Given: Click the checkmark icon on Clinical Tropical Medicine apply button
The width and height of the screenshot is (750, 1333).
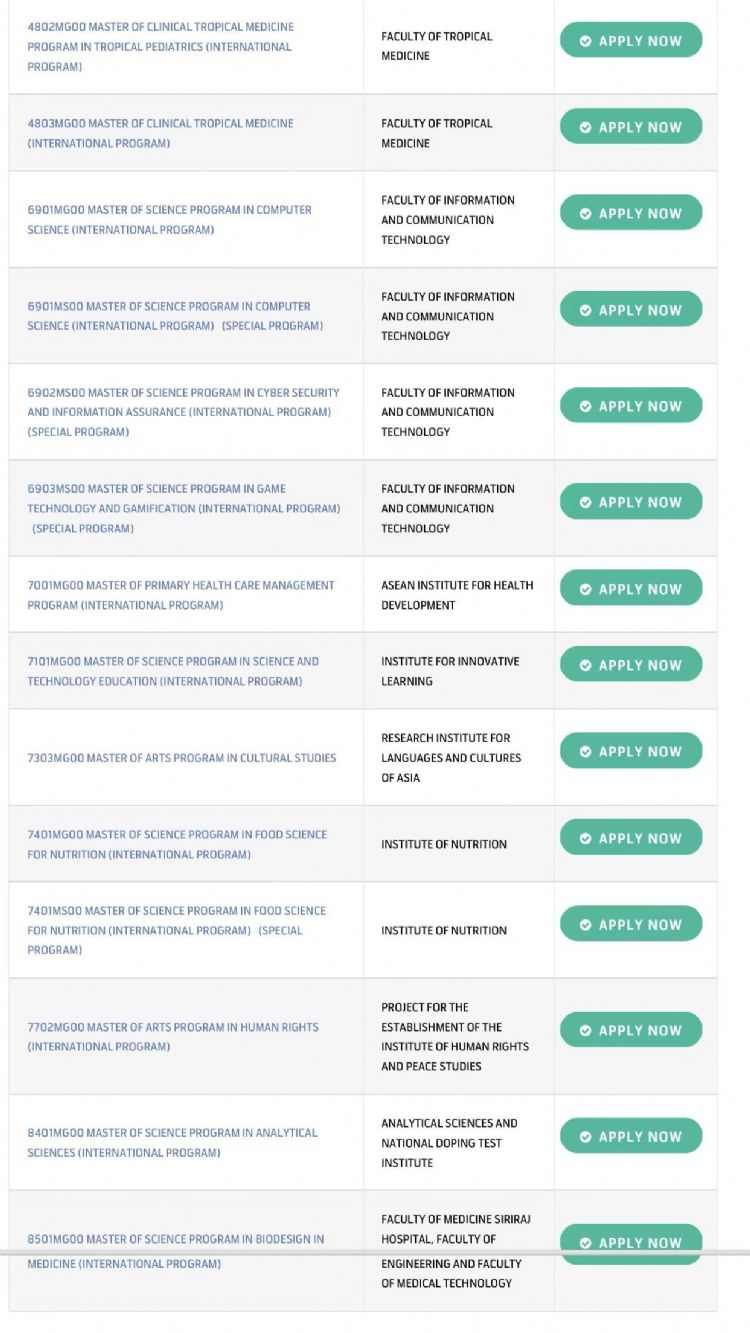Looking at the screenshot, I should click(x=585, y=127).
